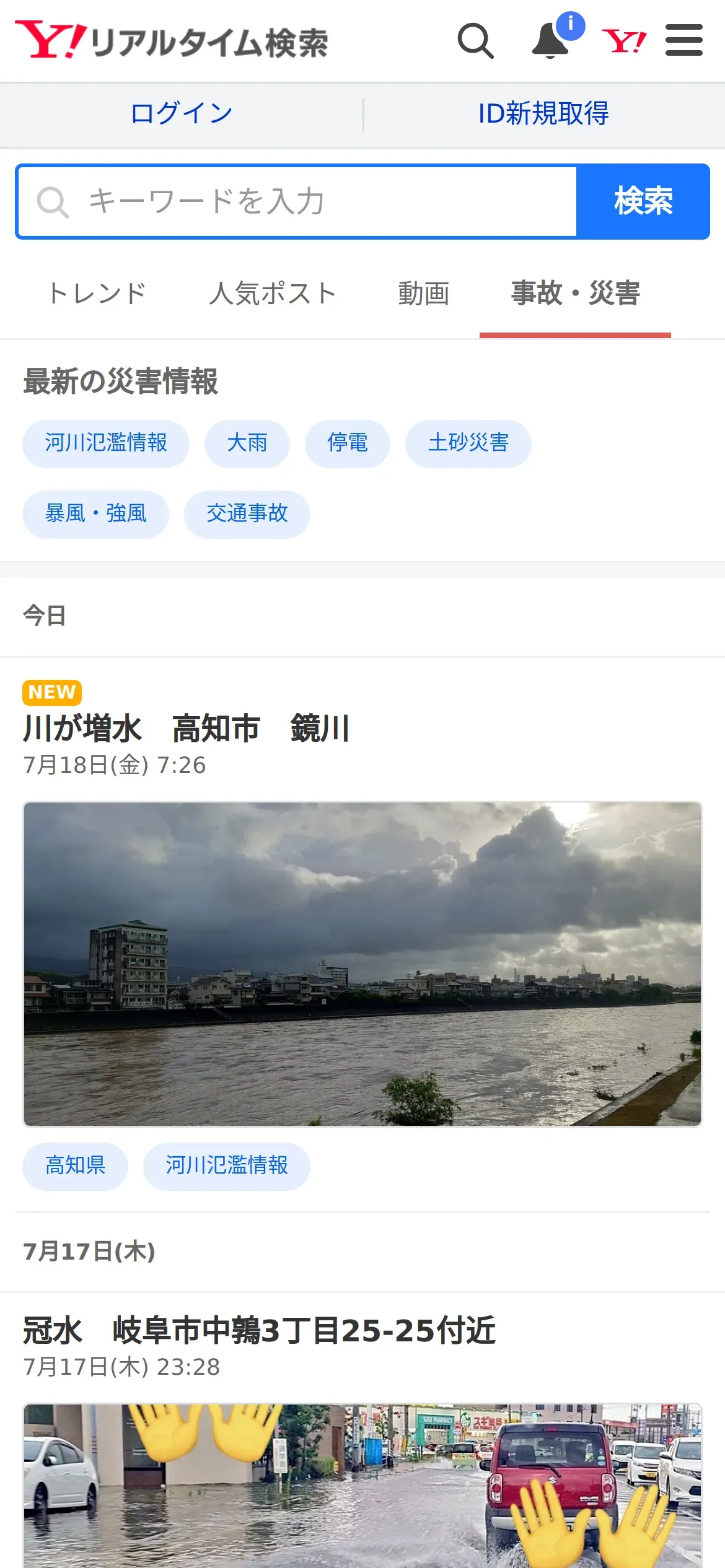This screenshot has width=725, height=1568.
Task: Select the 交通事故 chip
Action: tap(247, 514)
